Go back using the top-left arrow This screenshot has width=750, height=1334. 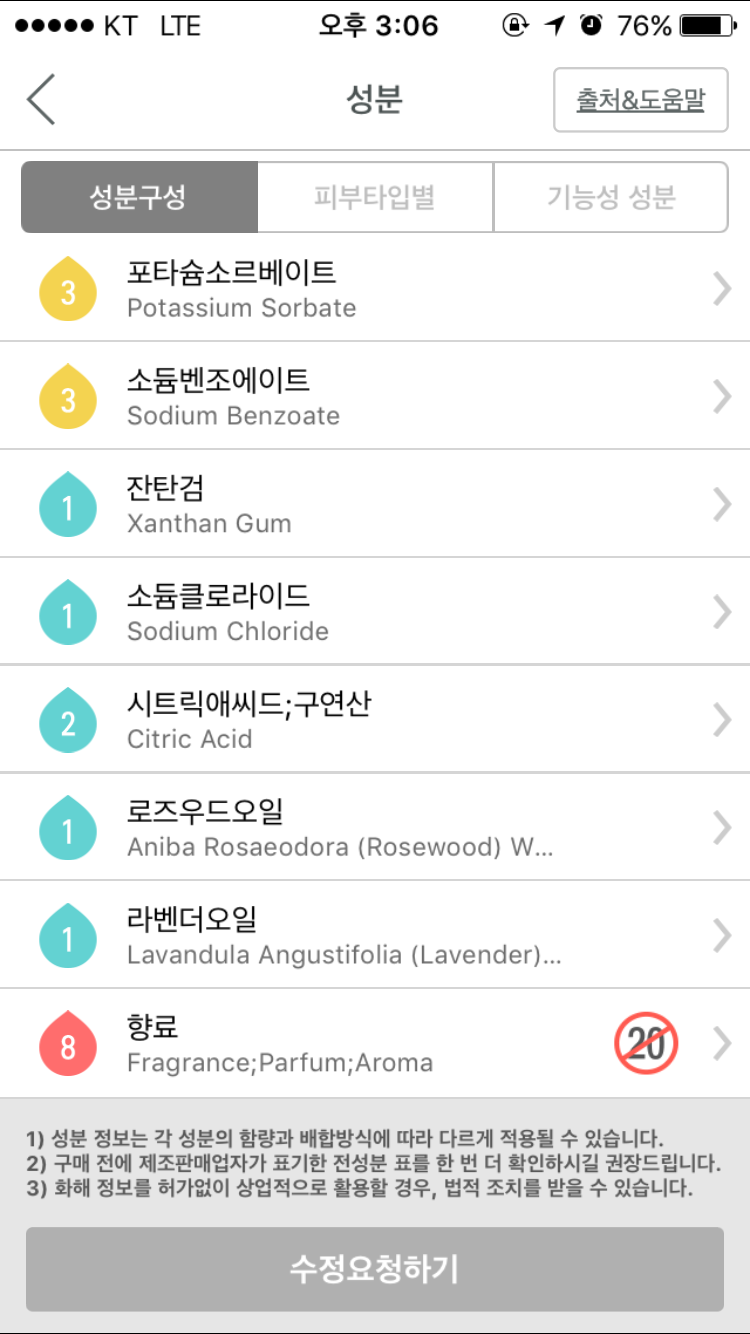[42, 100]
